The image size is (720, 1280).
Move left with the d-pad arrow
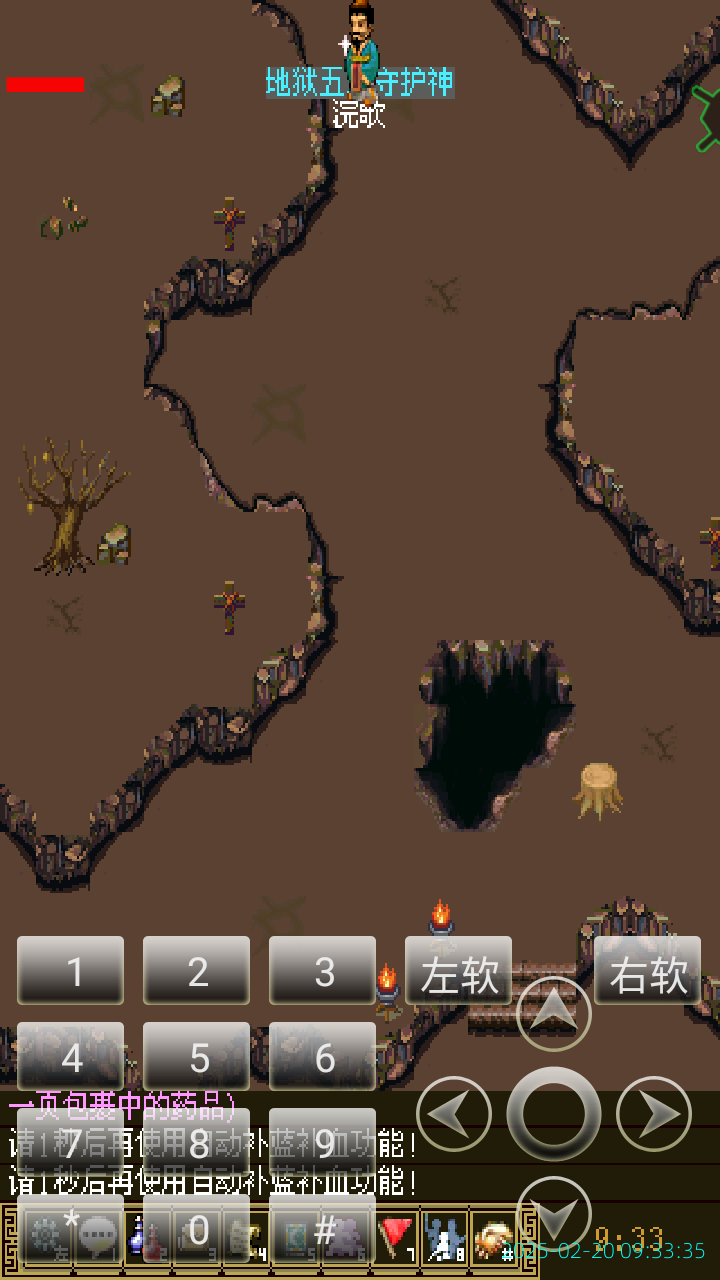(454, 1113)
